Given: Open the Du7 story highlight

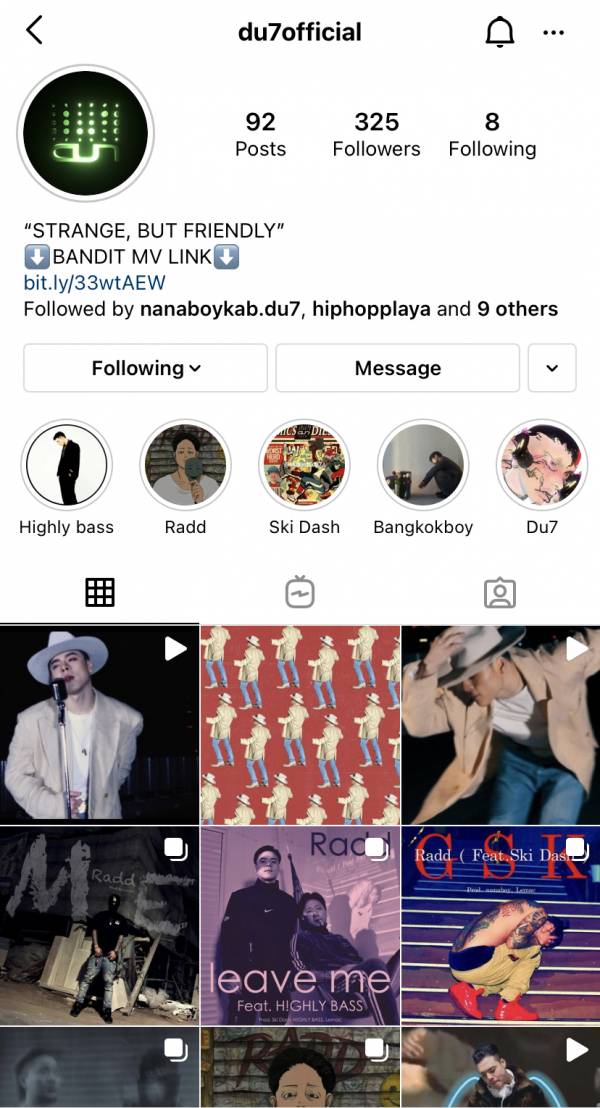Looking at the screenshot, I should [x=542, y=466].
